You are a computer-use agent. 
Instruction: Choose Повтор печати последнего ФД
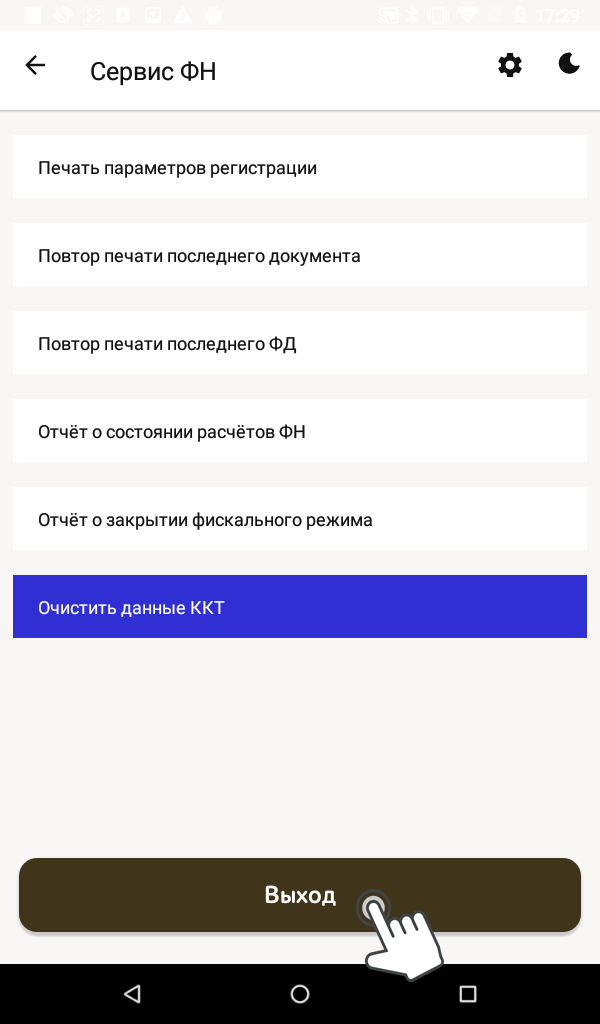(300, 343)
